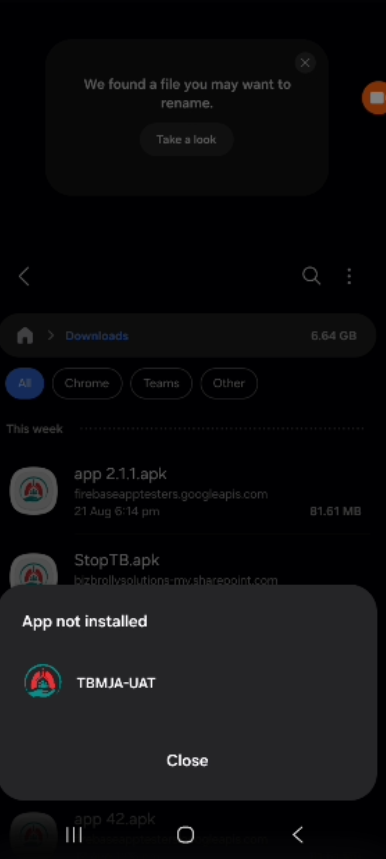
Task: Tap the floating orange recorder bubble
Action: [376, 98]
